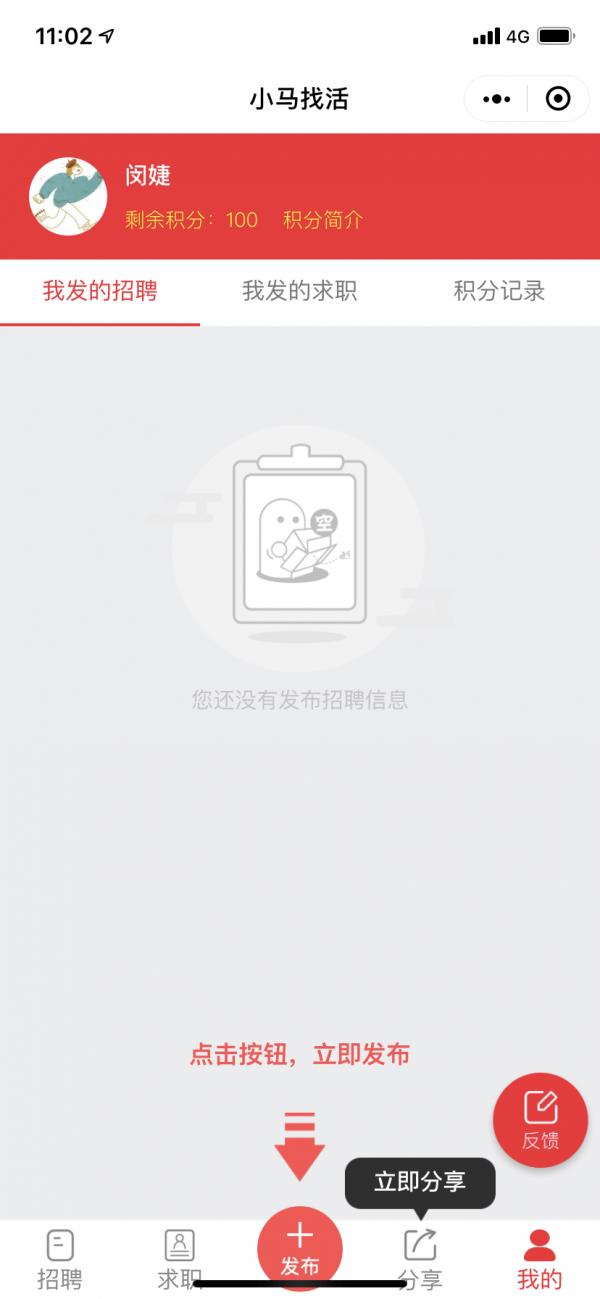Open the mini program more options menu

pos(496,99)
